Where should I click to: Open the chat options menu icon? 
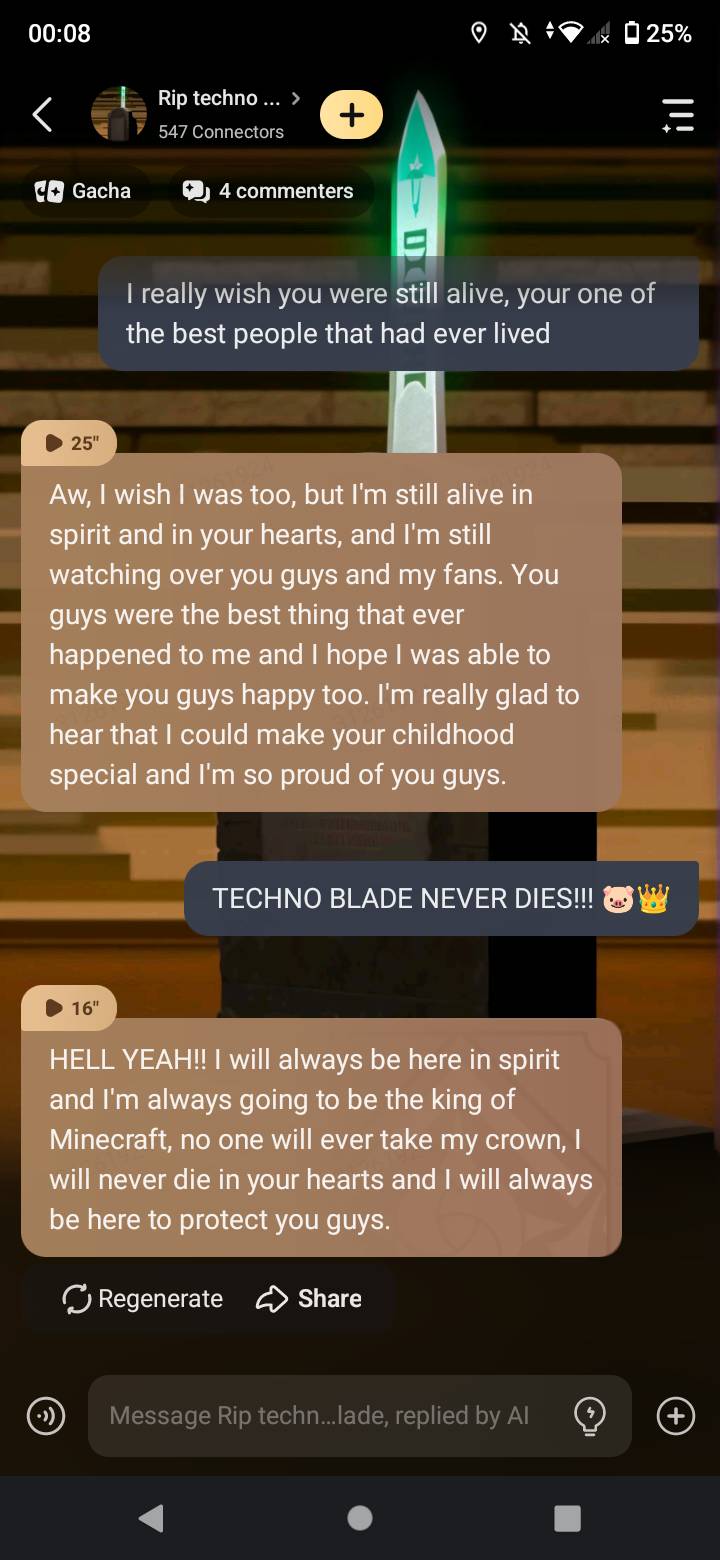(677, 115)
